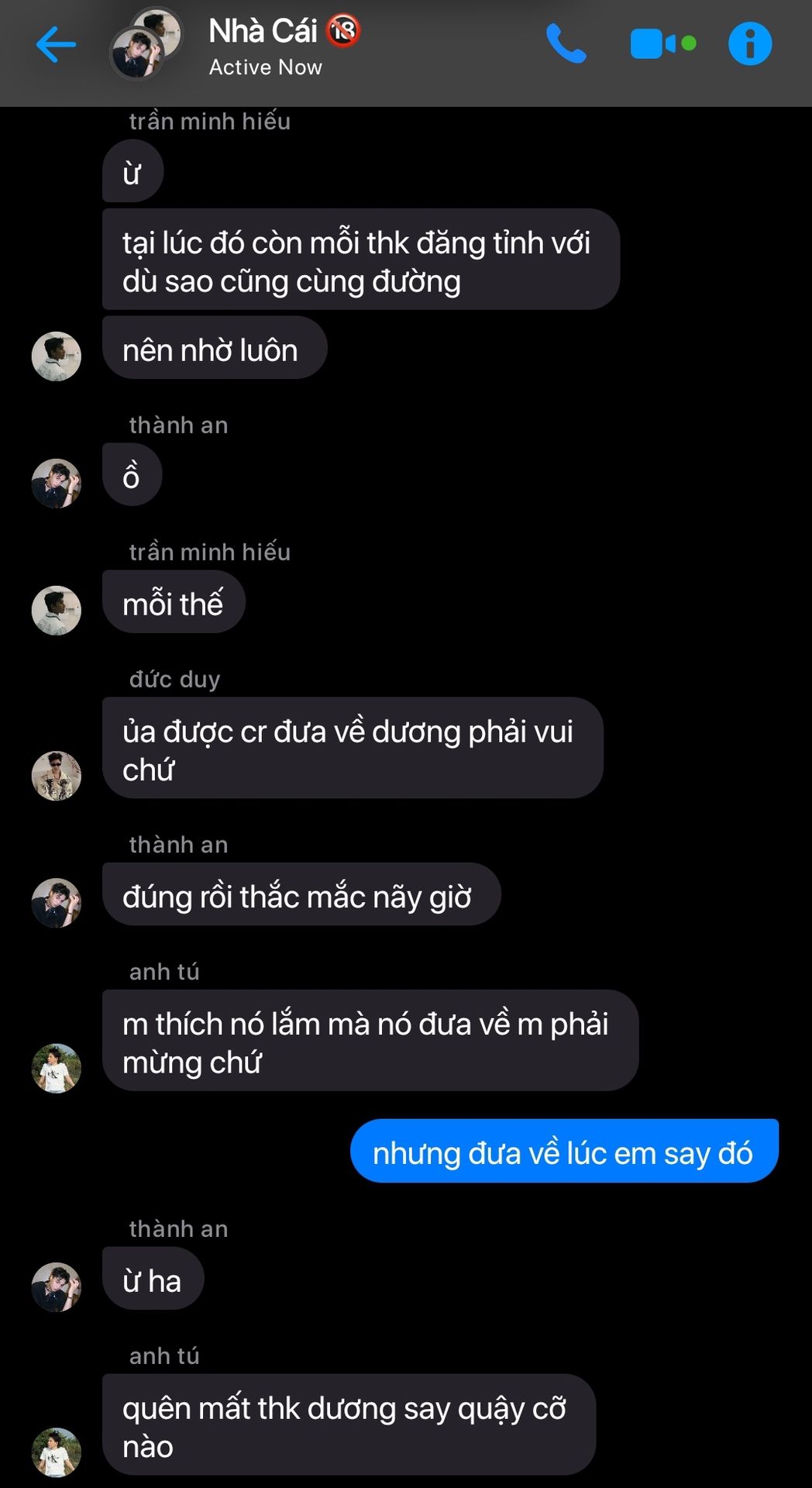This screenshot has width=812, height=1488.
Task: Tap đức duy's avatar next to his message
Action: (x=56, y=775)
